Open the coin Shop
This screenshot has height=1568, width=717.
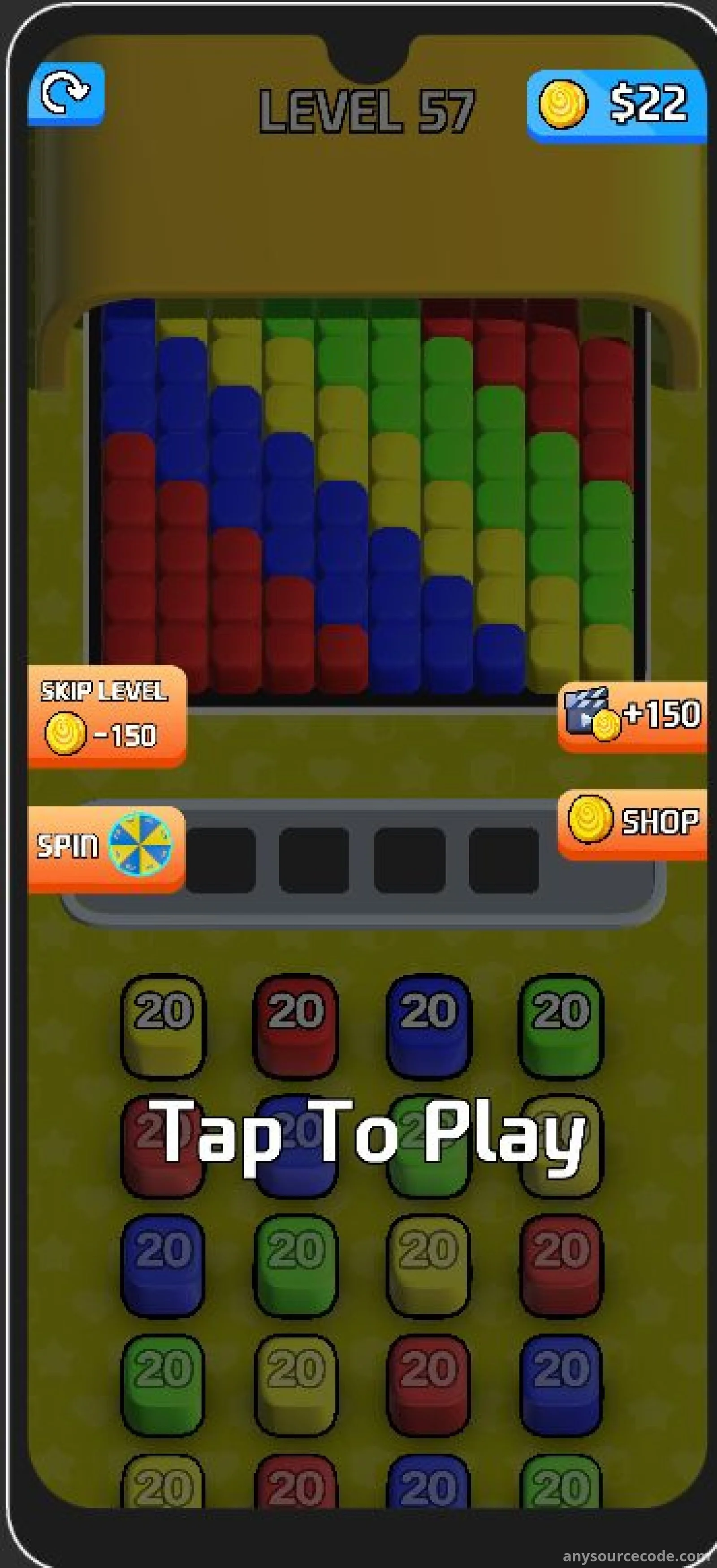pos(633,823)
